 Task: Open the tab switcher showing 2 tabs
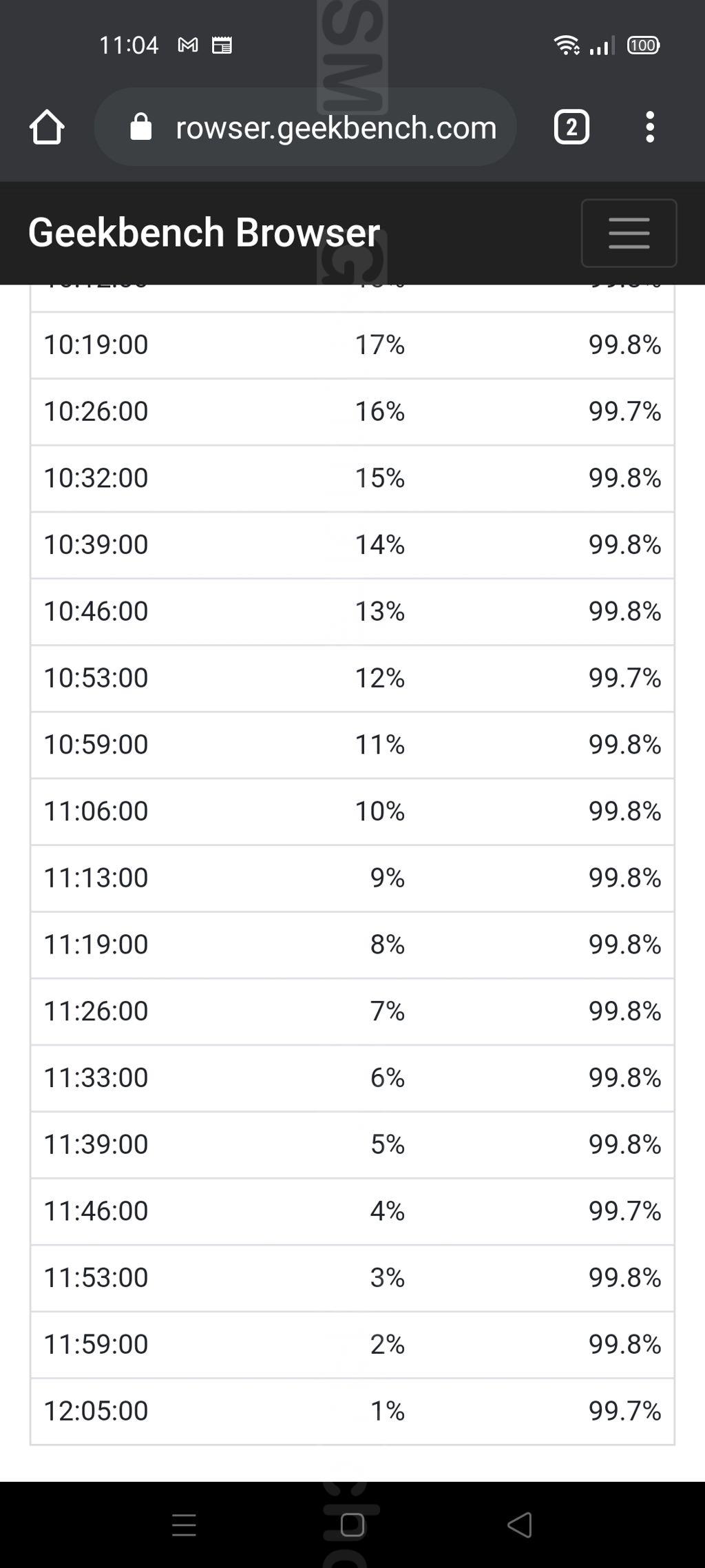[571, 127]
